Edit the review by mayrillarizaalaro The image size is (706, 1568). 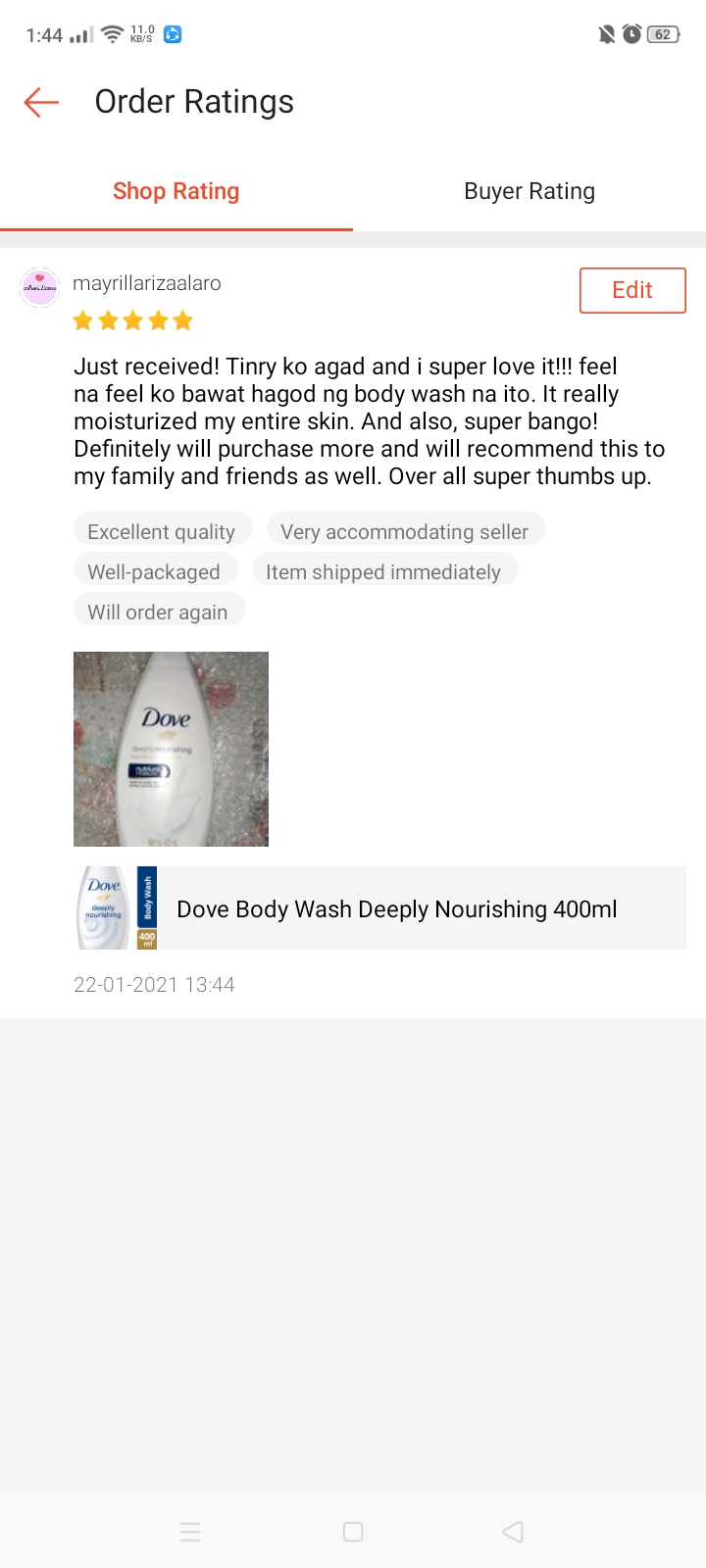(x=632, y=290)
